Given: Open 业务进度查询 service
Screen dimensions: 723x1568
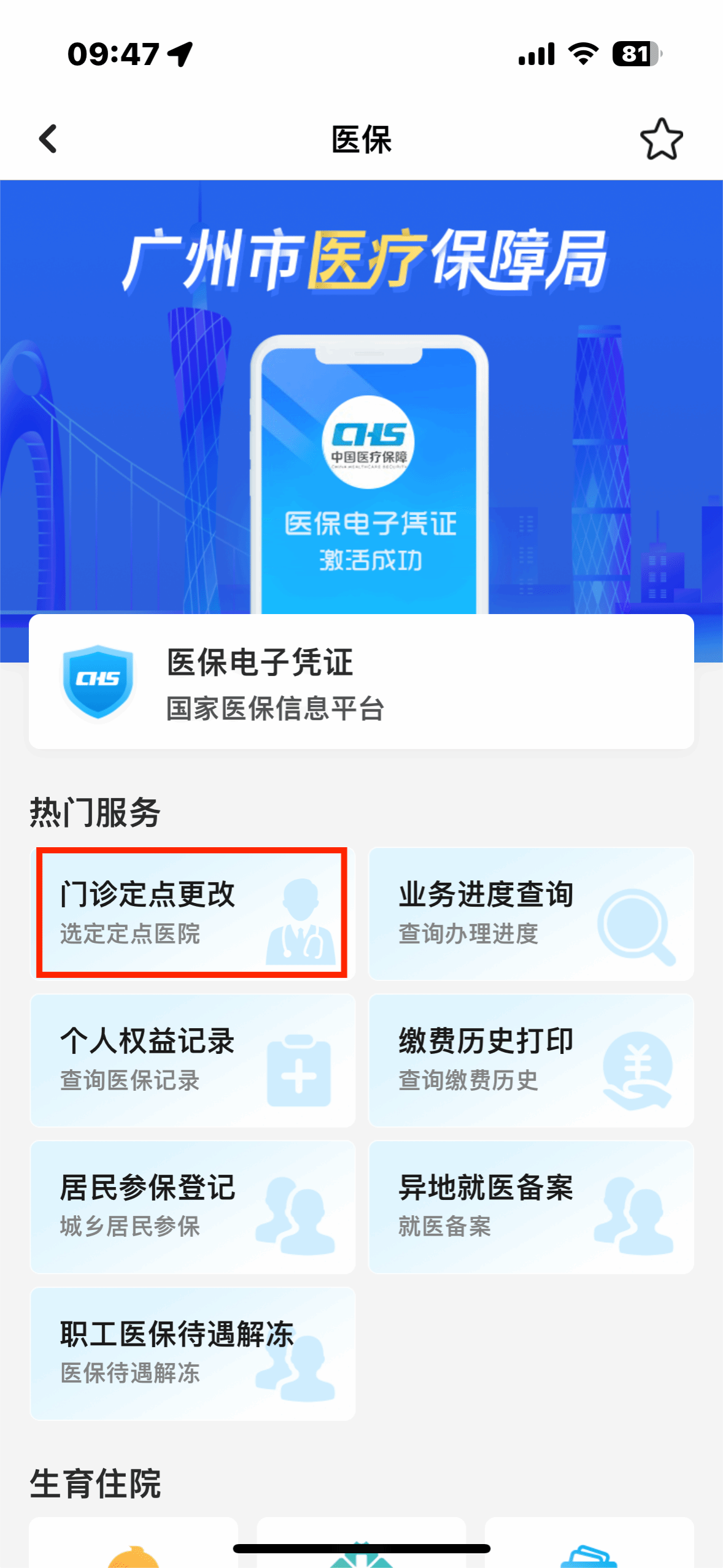Looking at the screenshot, I should (x=531, y=914).
